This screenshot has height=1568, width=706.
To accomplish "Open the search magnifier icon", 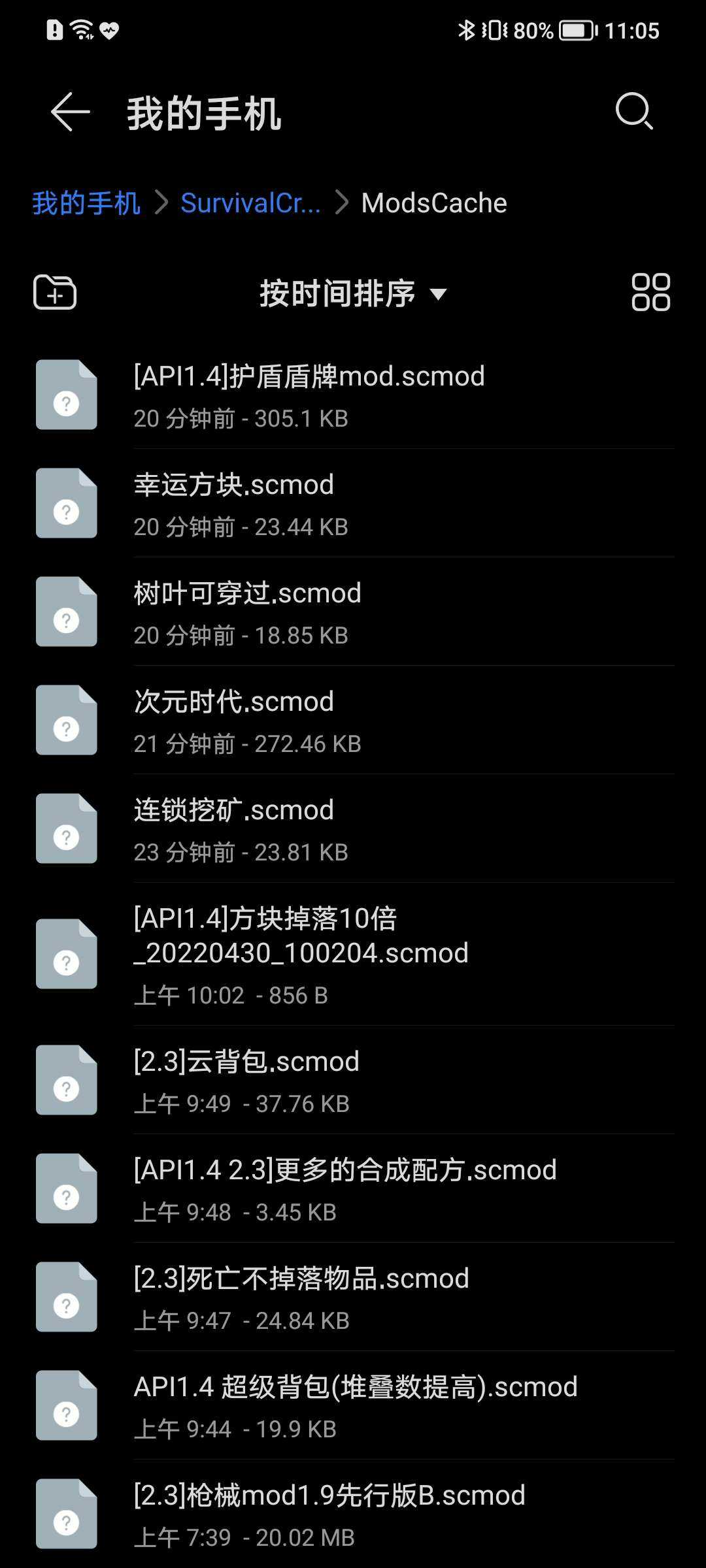I will [634, 112].
